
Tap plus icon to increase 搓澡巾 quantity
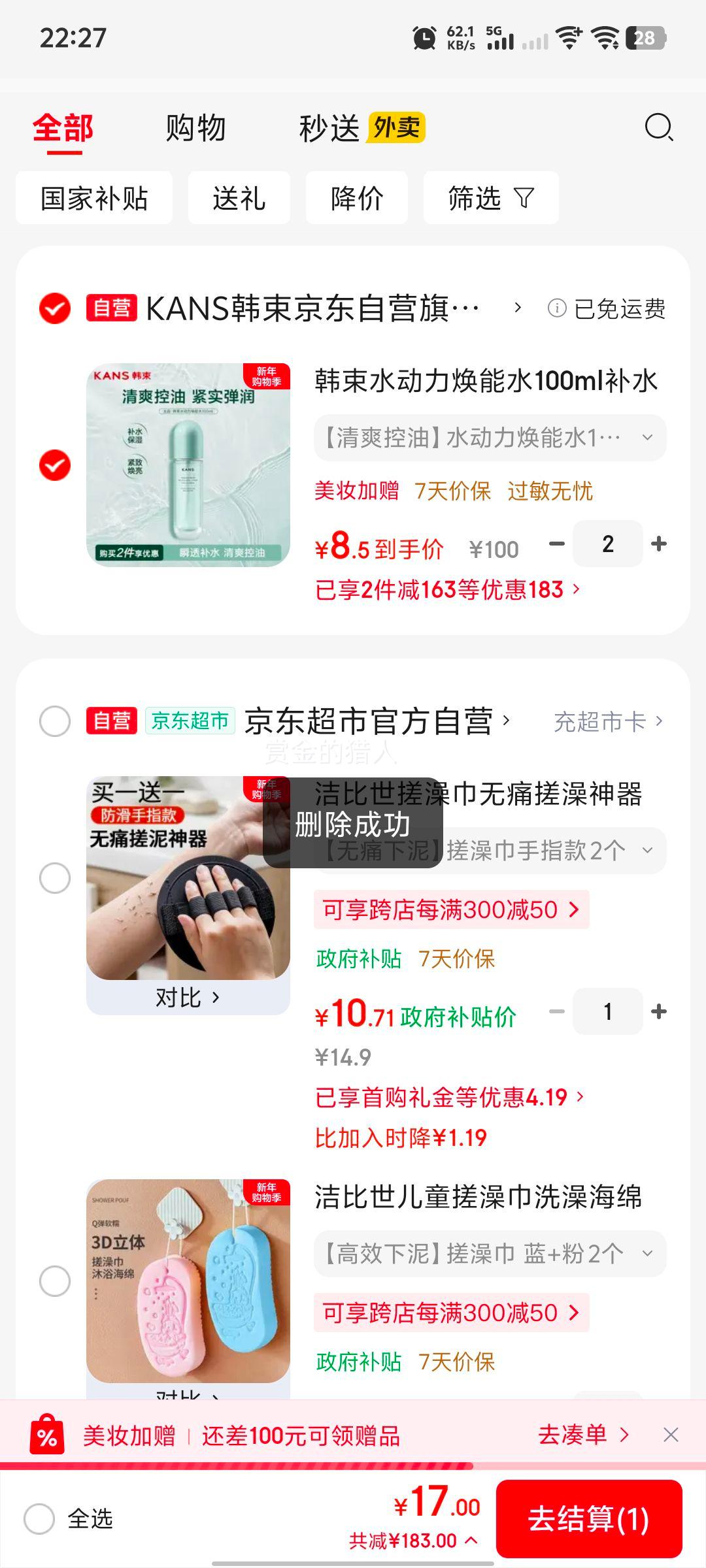tap(658, 1011)
